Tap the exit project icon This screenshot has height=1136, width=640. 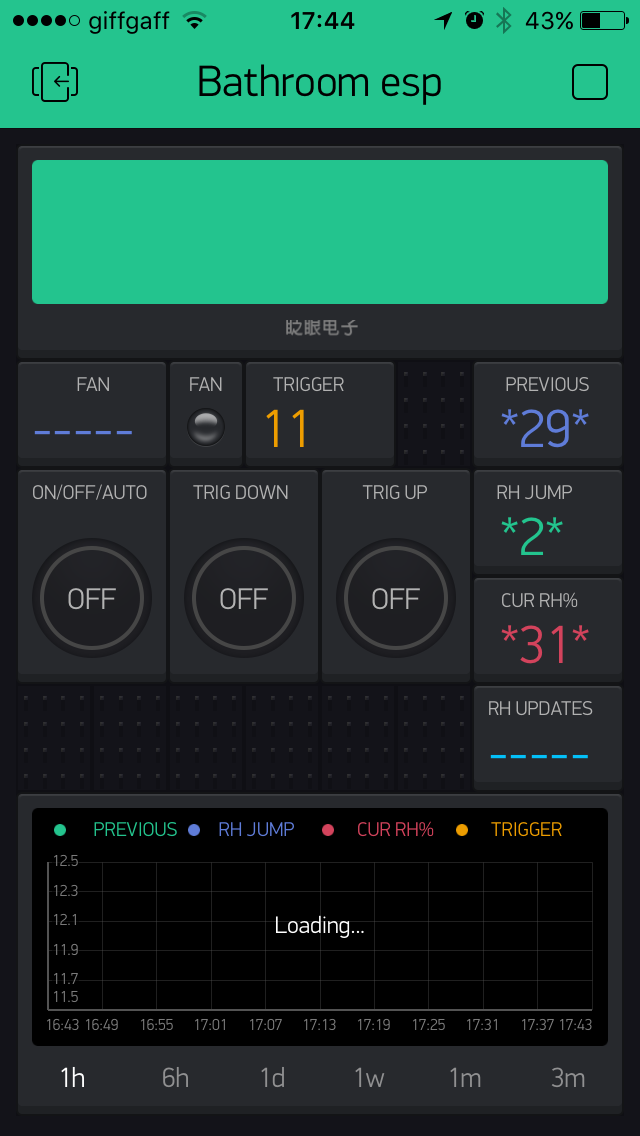click(x=55, y=82)
